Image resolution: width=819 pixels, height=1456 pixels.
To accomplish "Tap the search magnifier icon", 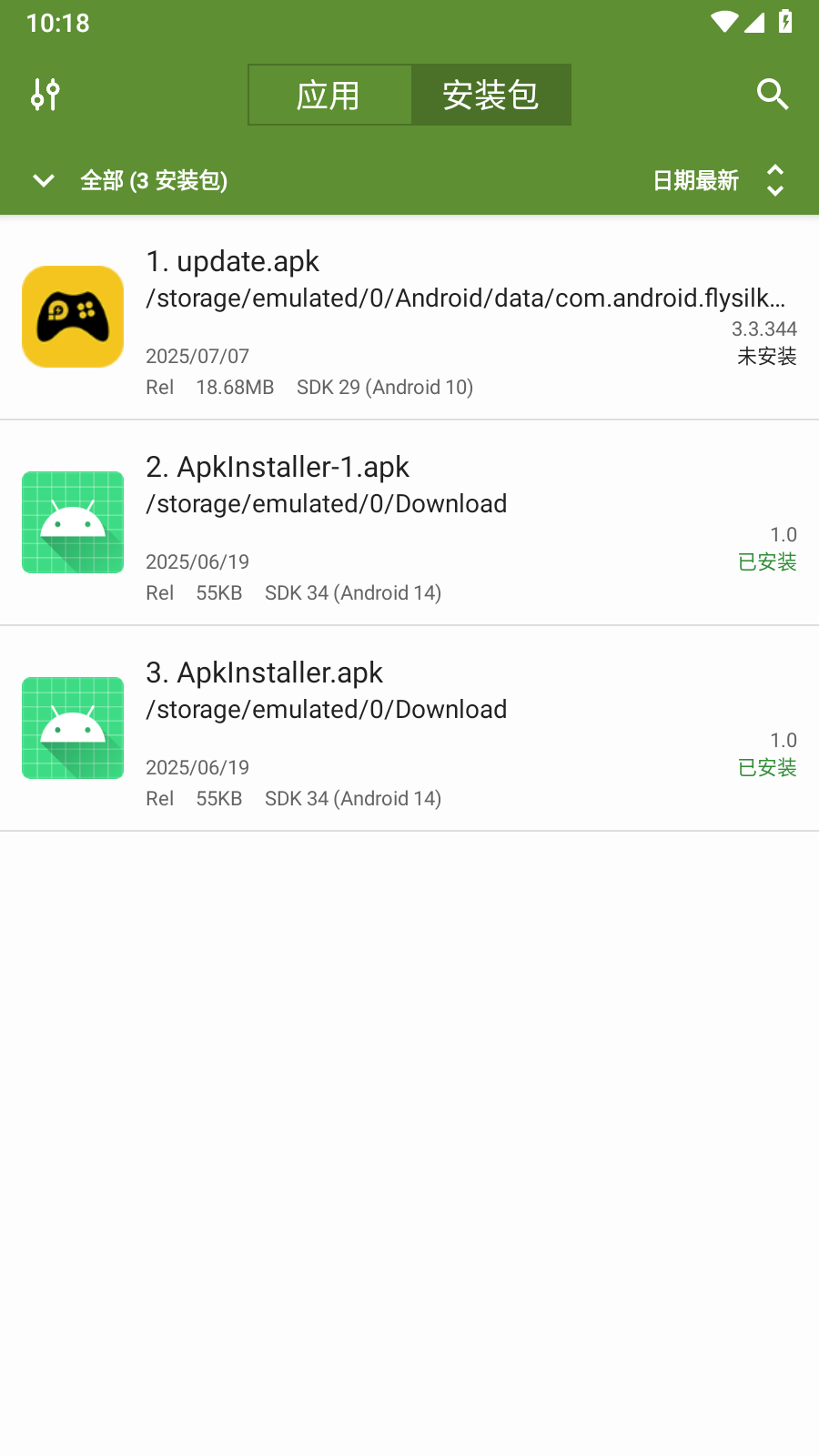I will tap(772, 94).
